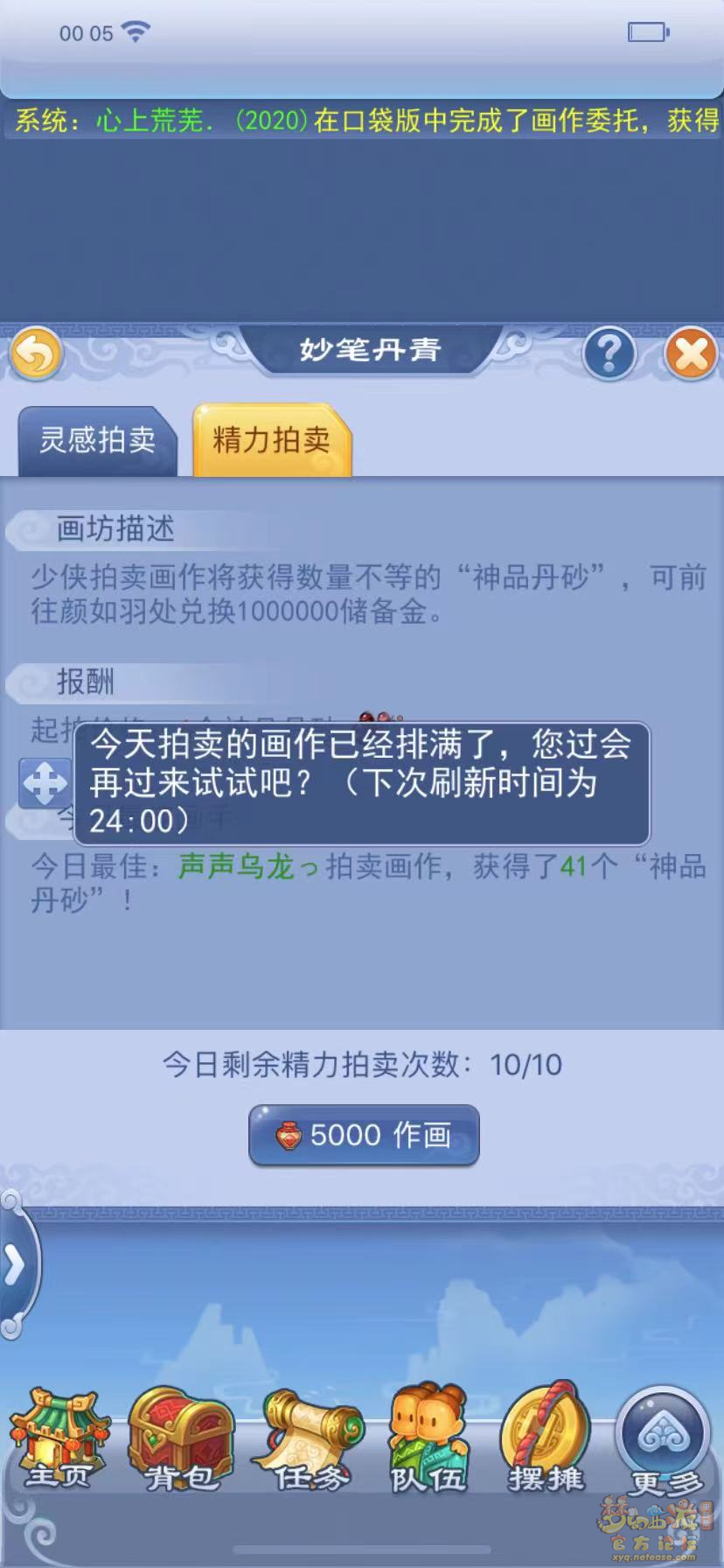Tap the 5000 作画 button
The height and width of the screenshot is (1568, 724).
click(364, 1135)
